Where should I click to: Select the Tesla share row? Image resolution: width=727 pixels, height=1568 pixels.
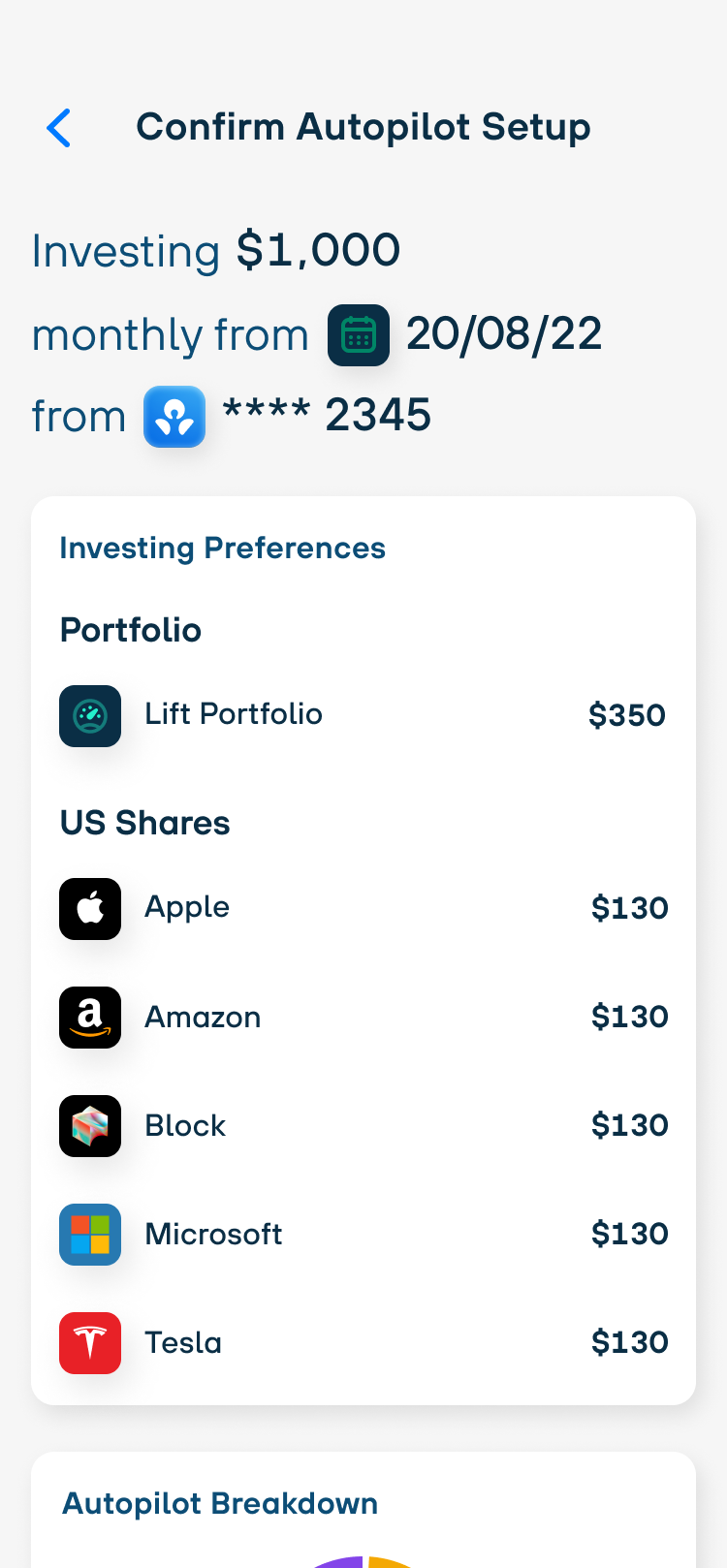coord(363,1343)
